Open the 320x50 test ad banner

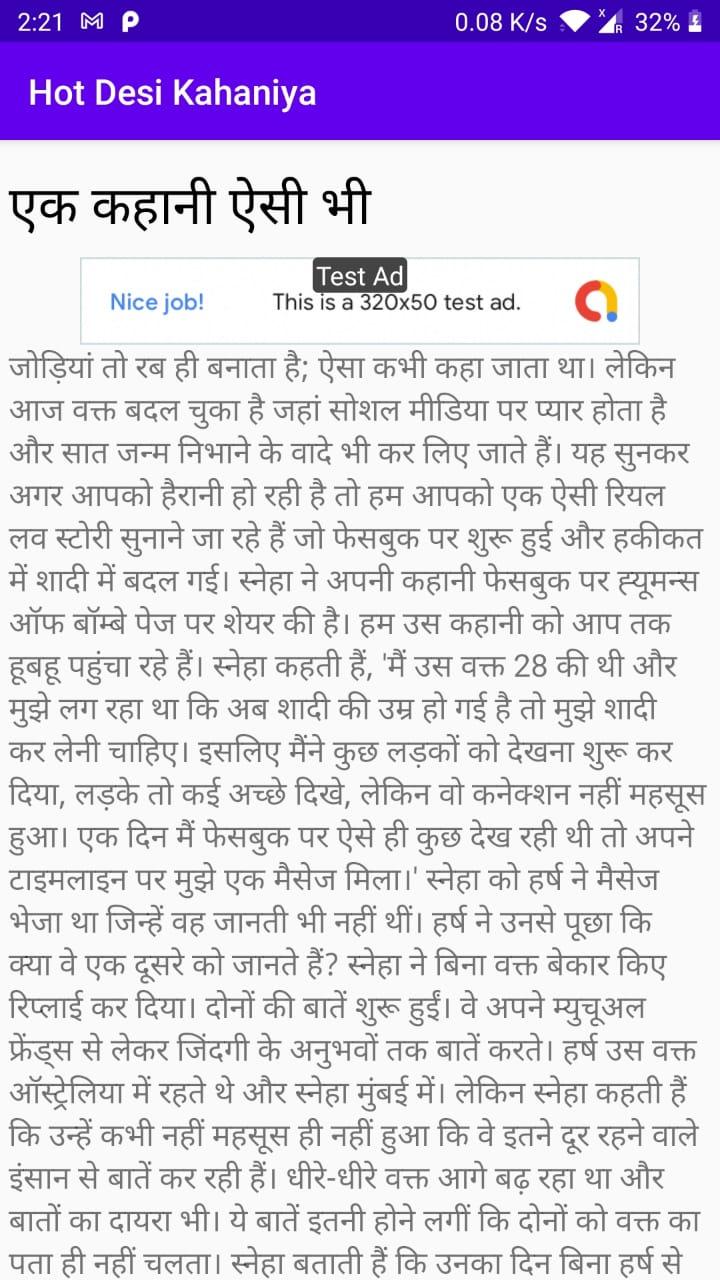360,302
